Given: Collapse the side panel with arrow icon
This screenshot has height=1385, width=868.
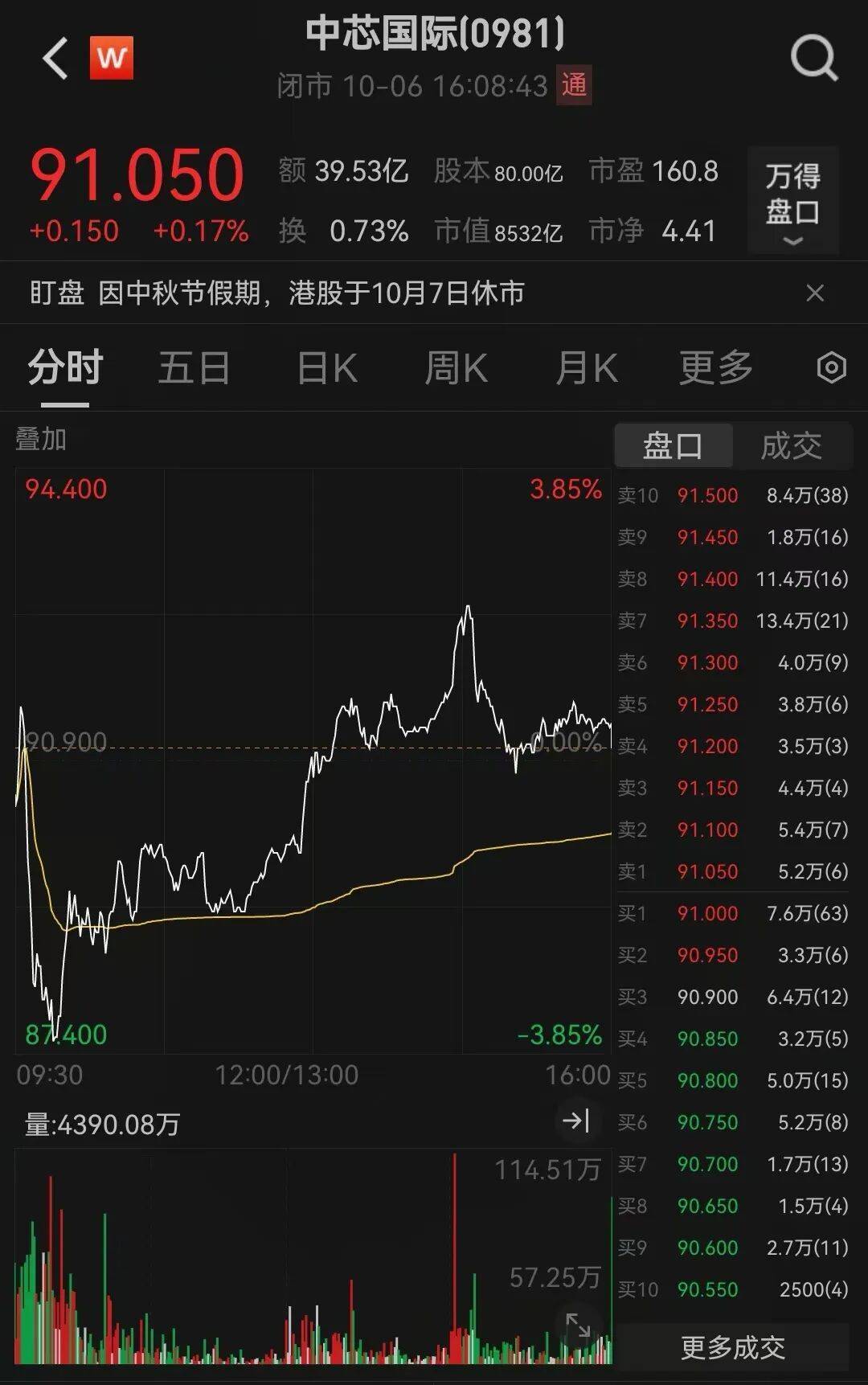Looking at the screenshot, I should tap(576, 1121).
